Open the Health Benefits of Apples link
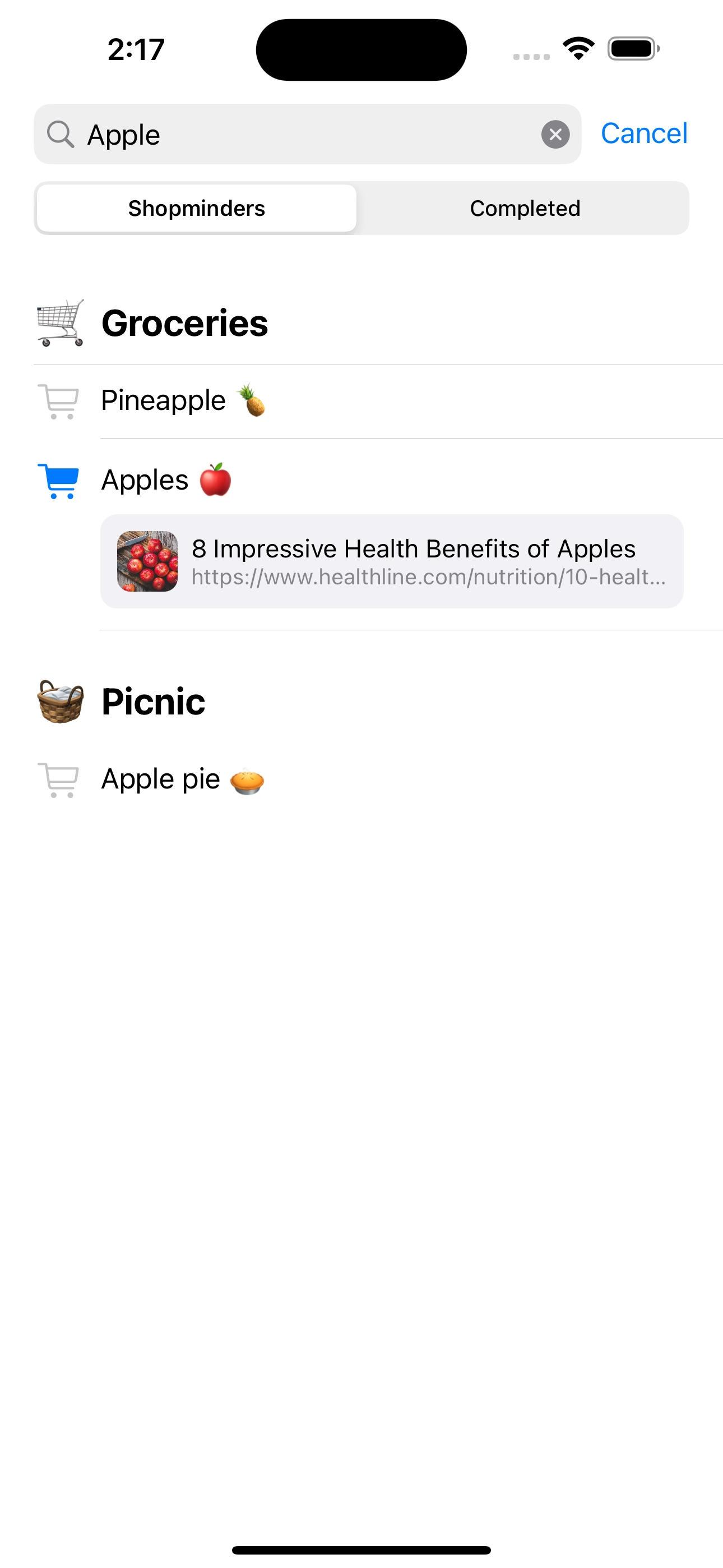The width and height of the screenshot is (723, 1568). click(x=391, y=561)
